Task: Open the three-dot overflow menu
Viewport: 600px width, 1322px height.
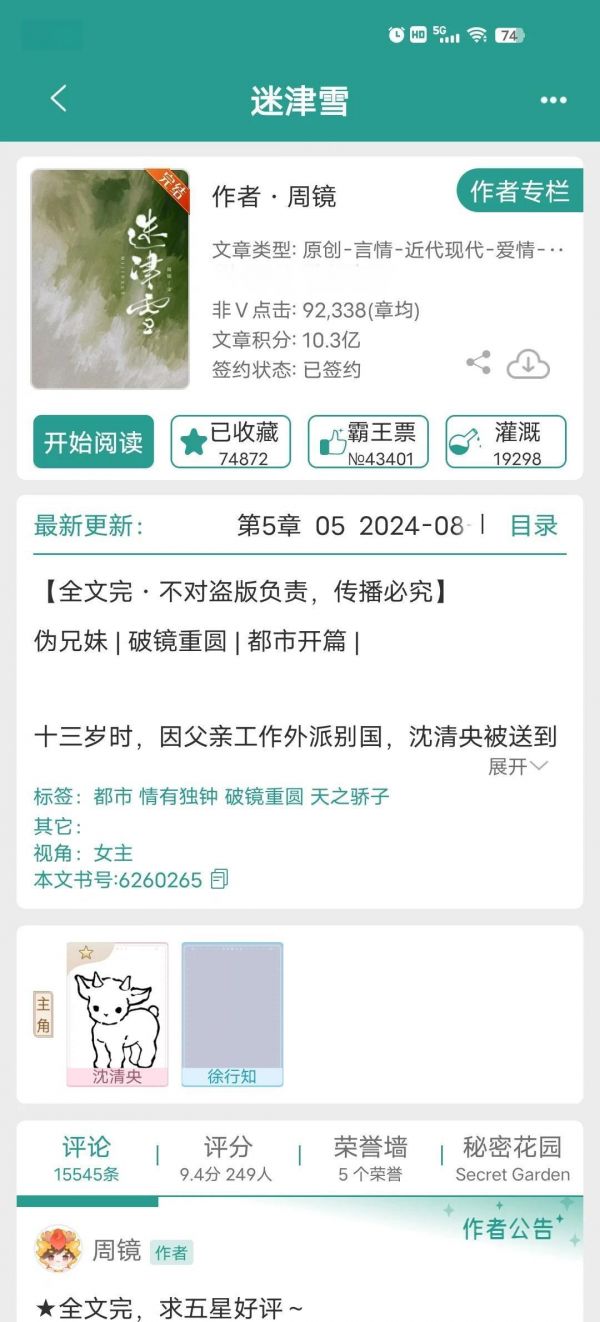Action: point(553,100)
